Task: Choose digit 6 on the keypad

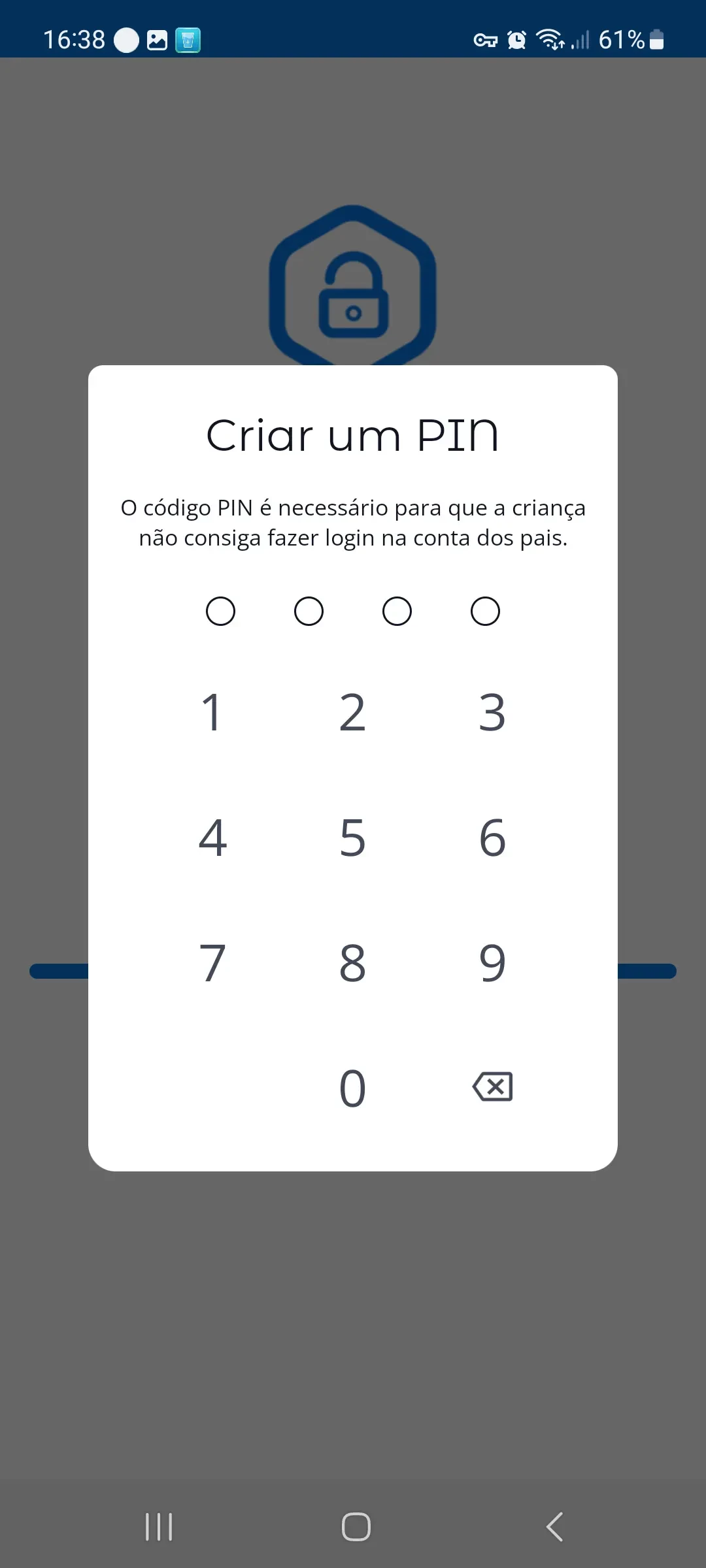Action: tap(492, 838)
